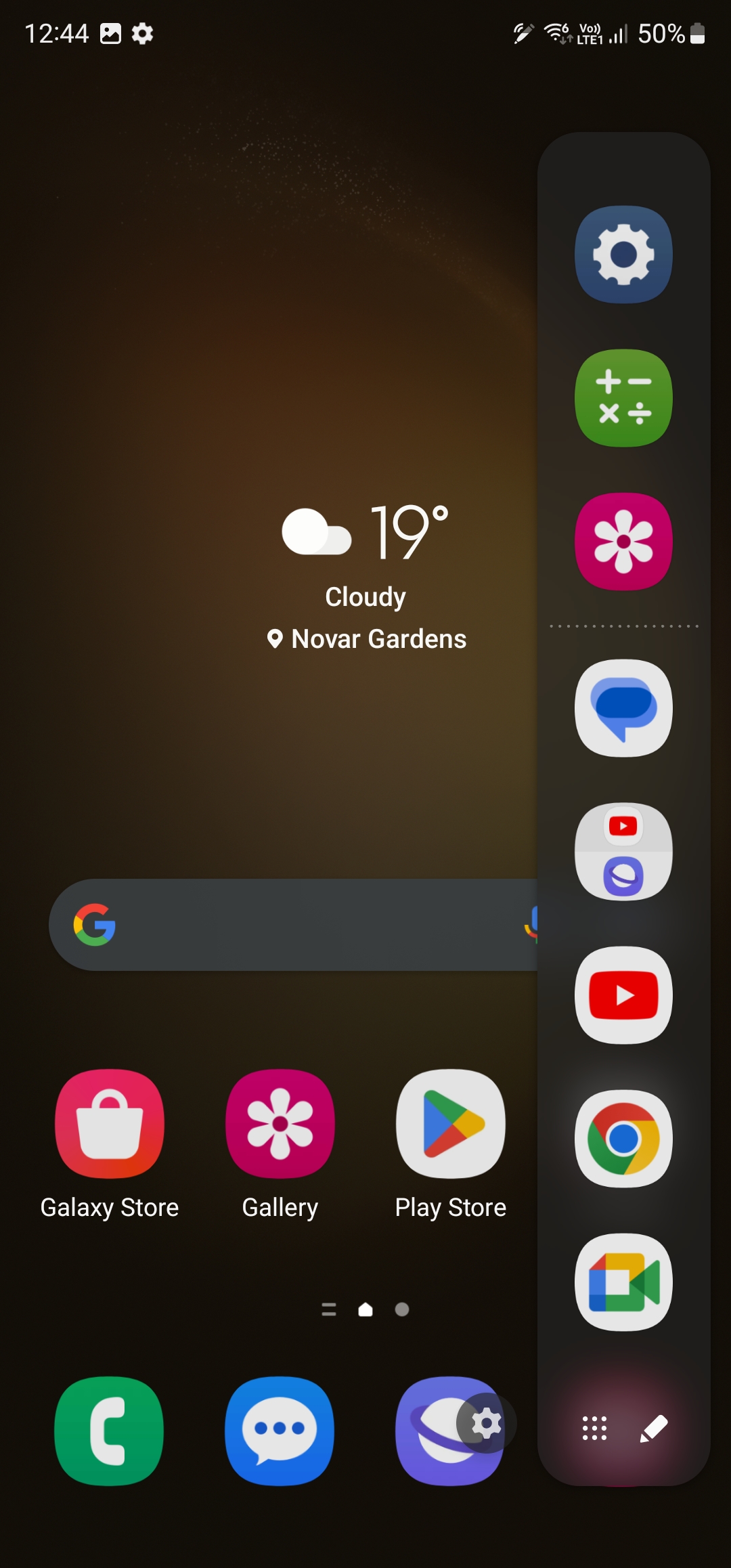This screenshot has height=1568, width=731.
Task: Tap the Google search bar
Action: 293,925
